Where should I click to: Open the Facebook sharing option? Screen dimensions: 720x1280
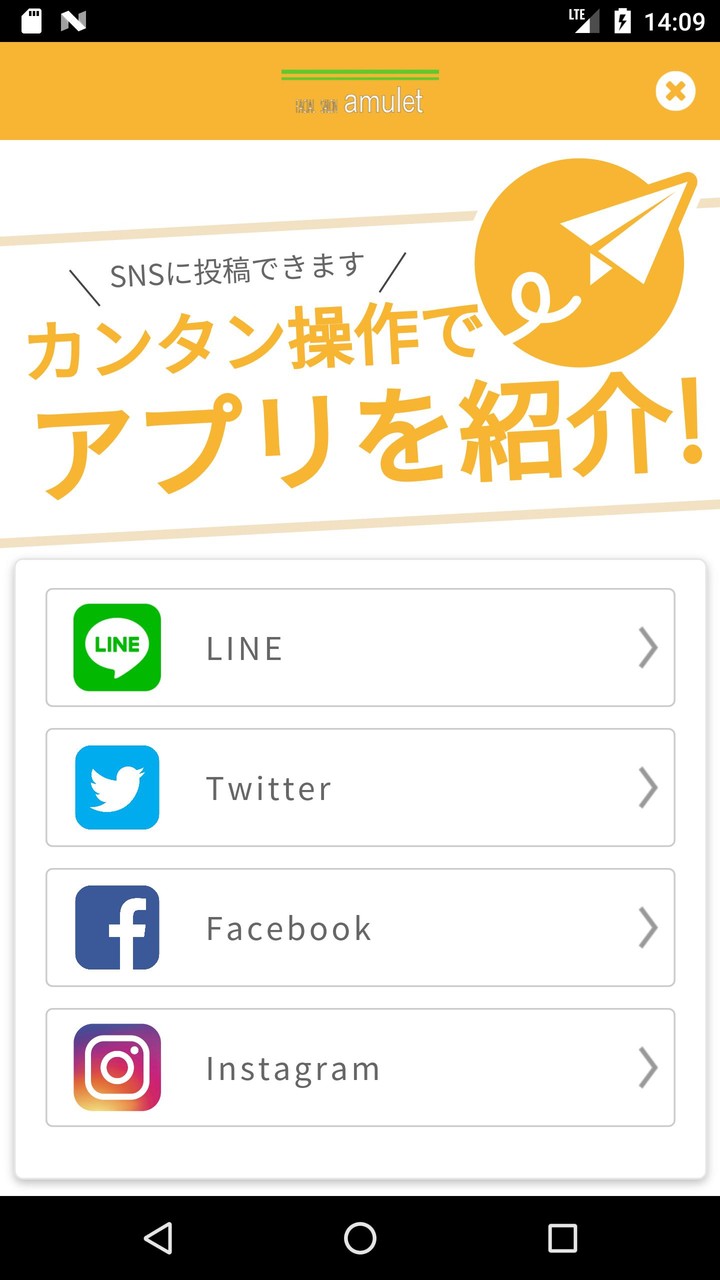360,927
